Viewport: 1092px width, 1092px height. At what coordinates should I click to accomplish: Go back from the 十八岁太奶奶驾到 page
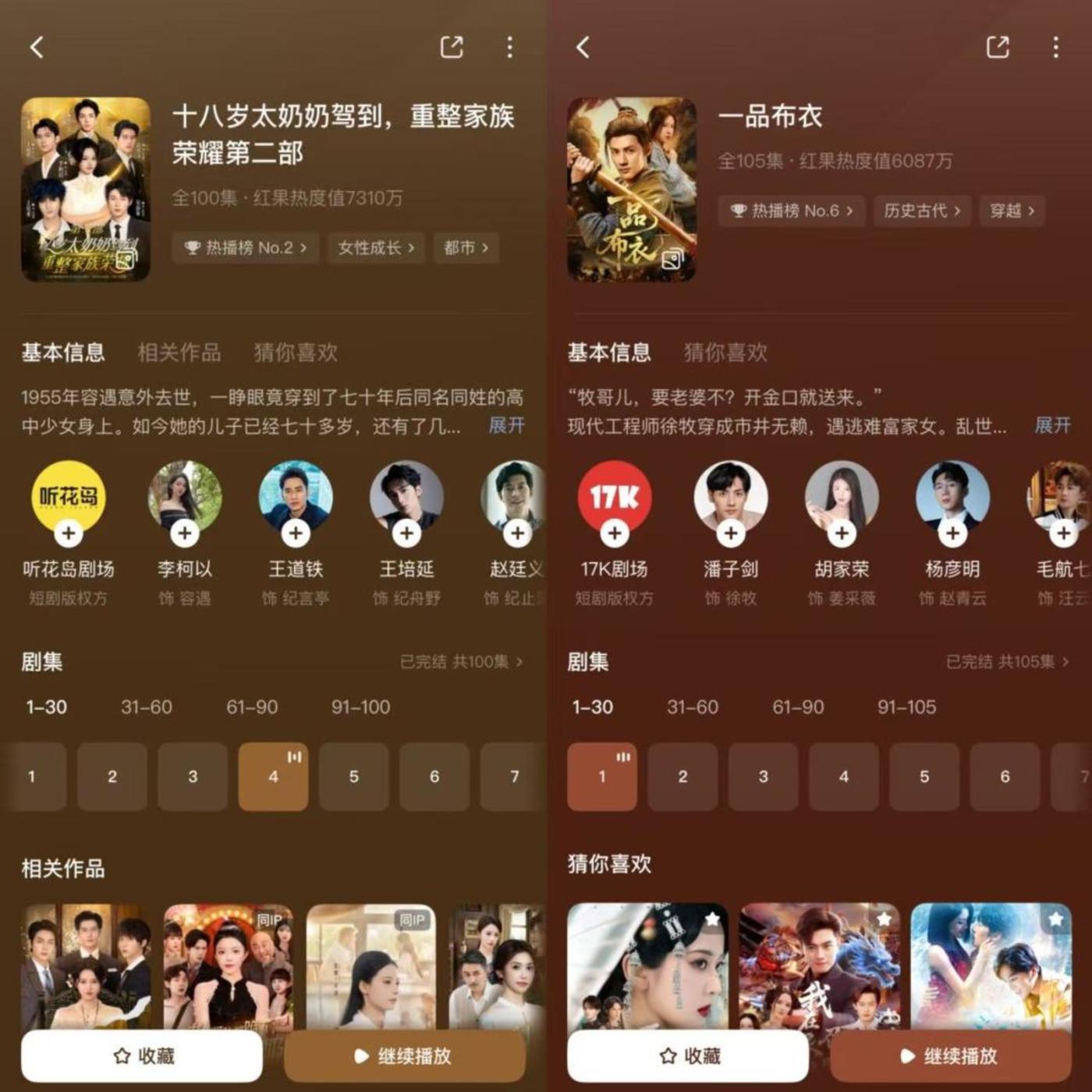[37, 48]
